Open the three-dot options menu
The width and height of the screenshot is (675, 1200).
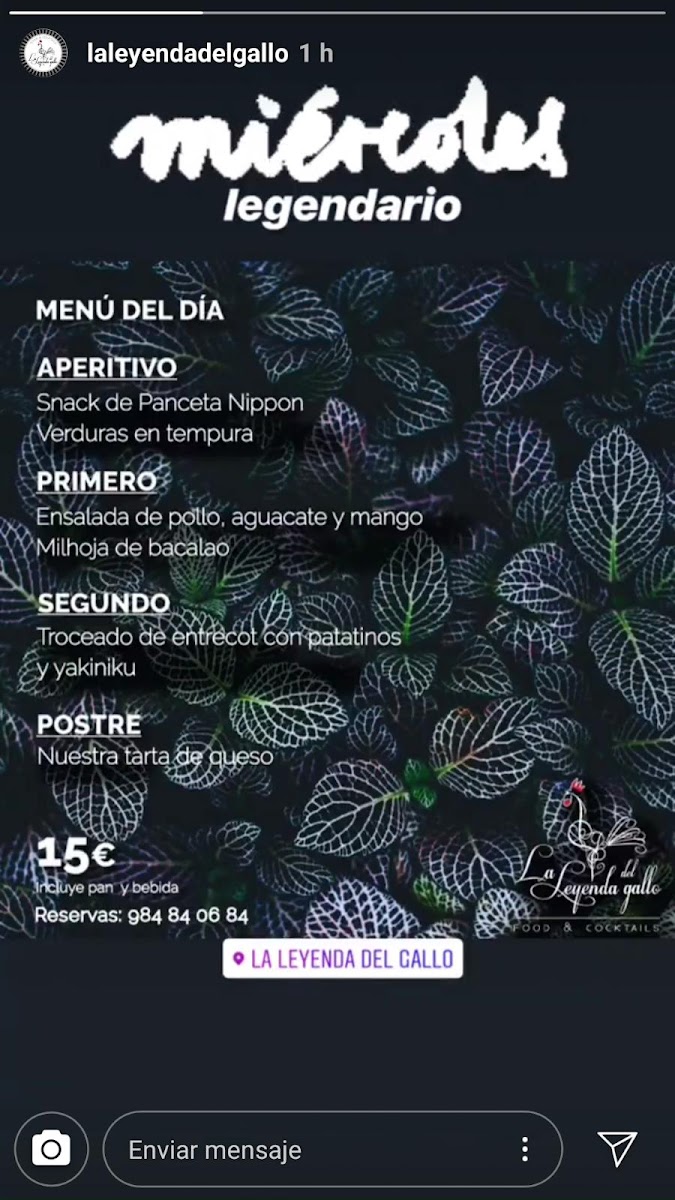click(524, 1149)
